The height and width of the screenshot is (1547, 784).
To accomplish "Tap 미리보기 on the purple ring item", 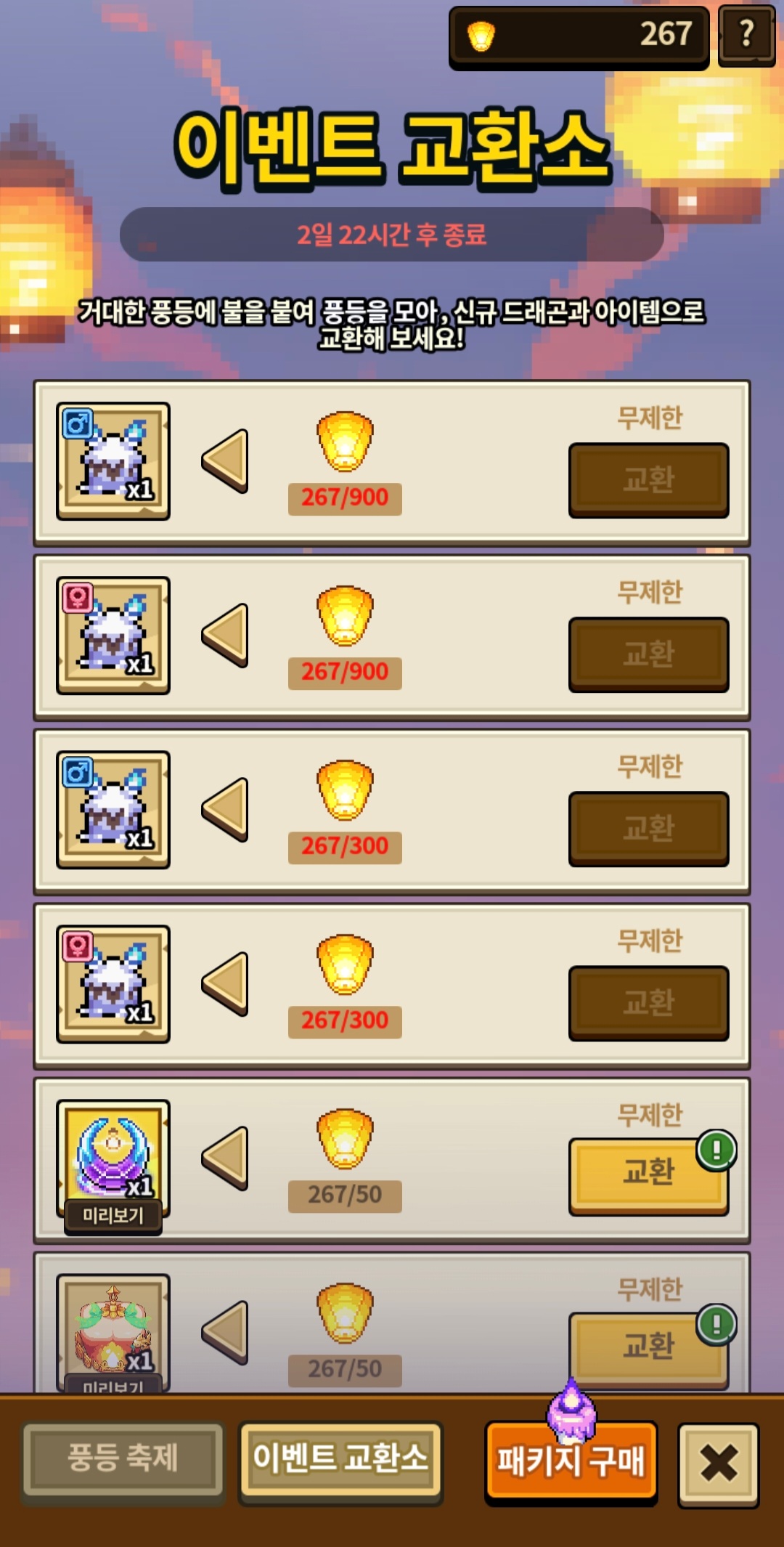I will pyautogui.click(x=113, y=1215).
